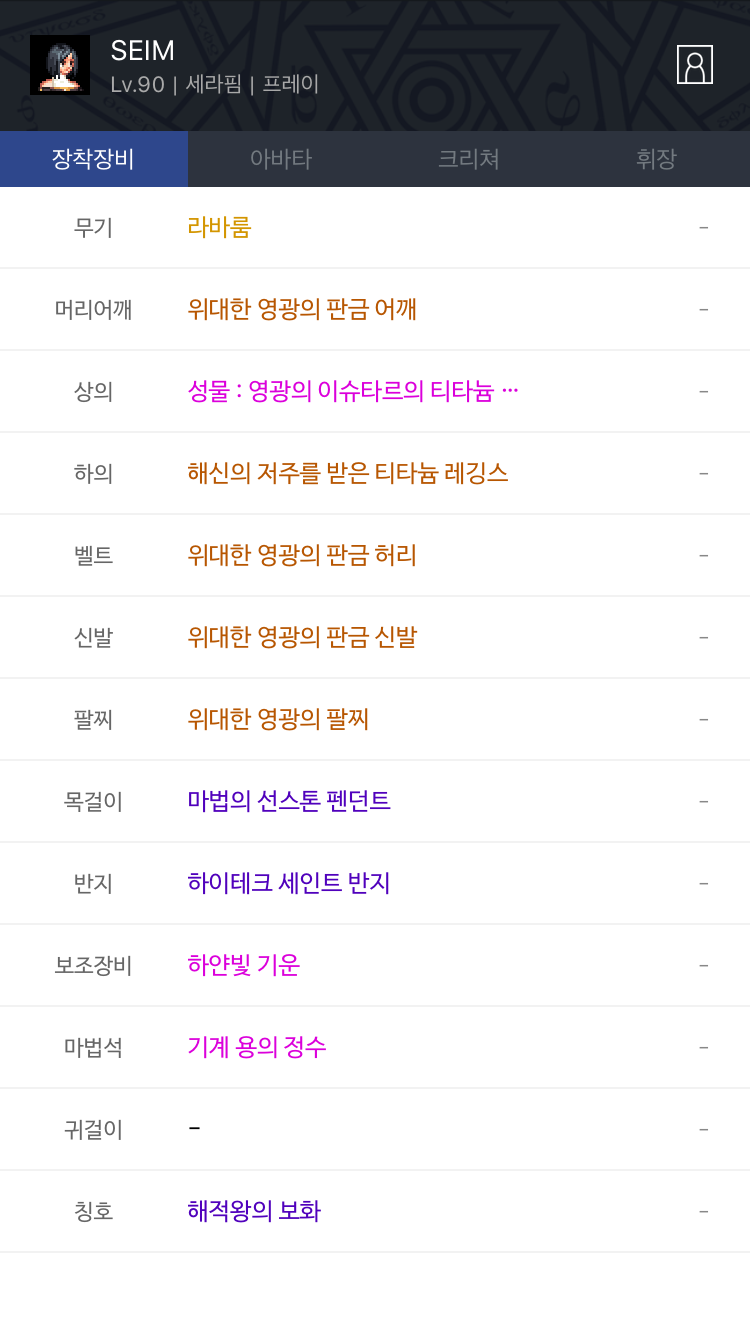Open 위대한 영광의 판금 어깨 item

tap(302, 309)
